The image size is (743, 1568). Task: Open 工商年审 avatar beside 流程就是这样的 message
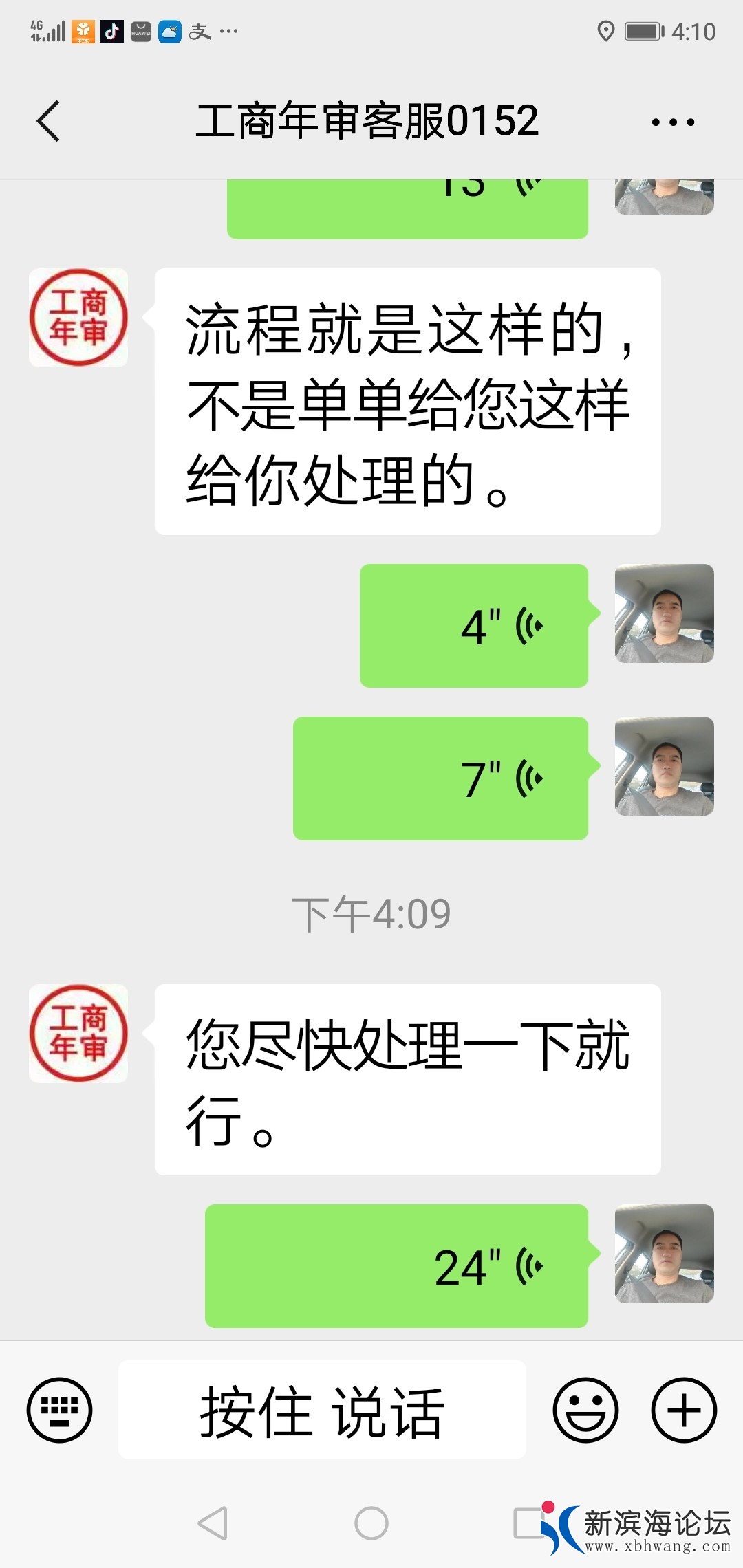(x=78, y=318)
